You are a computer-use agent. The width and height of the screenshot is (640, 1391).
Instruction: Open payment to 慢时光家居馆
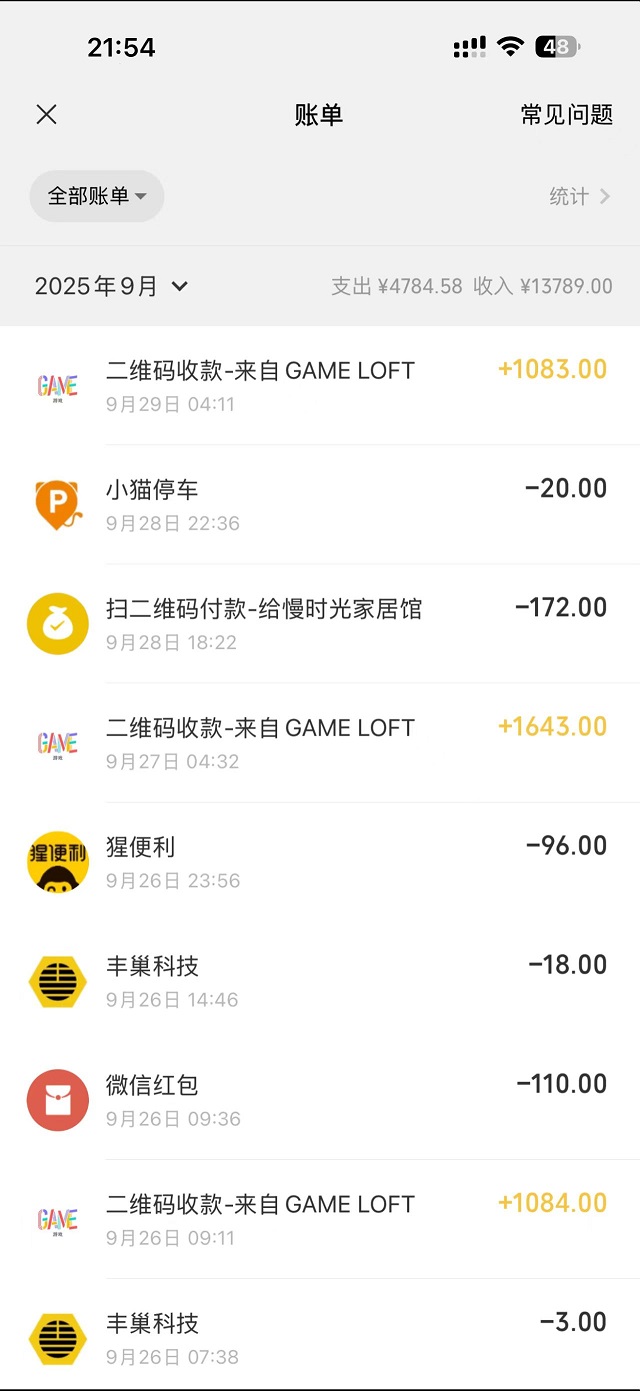(320, 623)
